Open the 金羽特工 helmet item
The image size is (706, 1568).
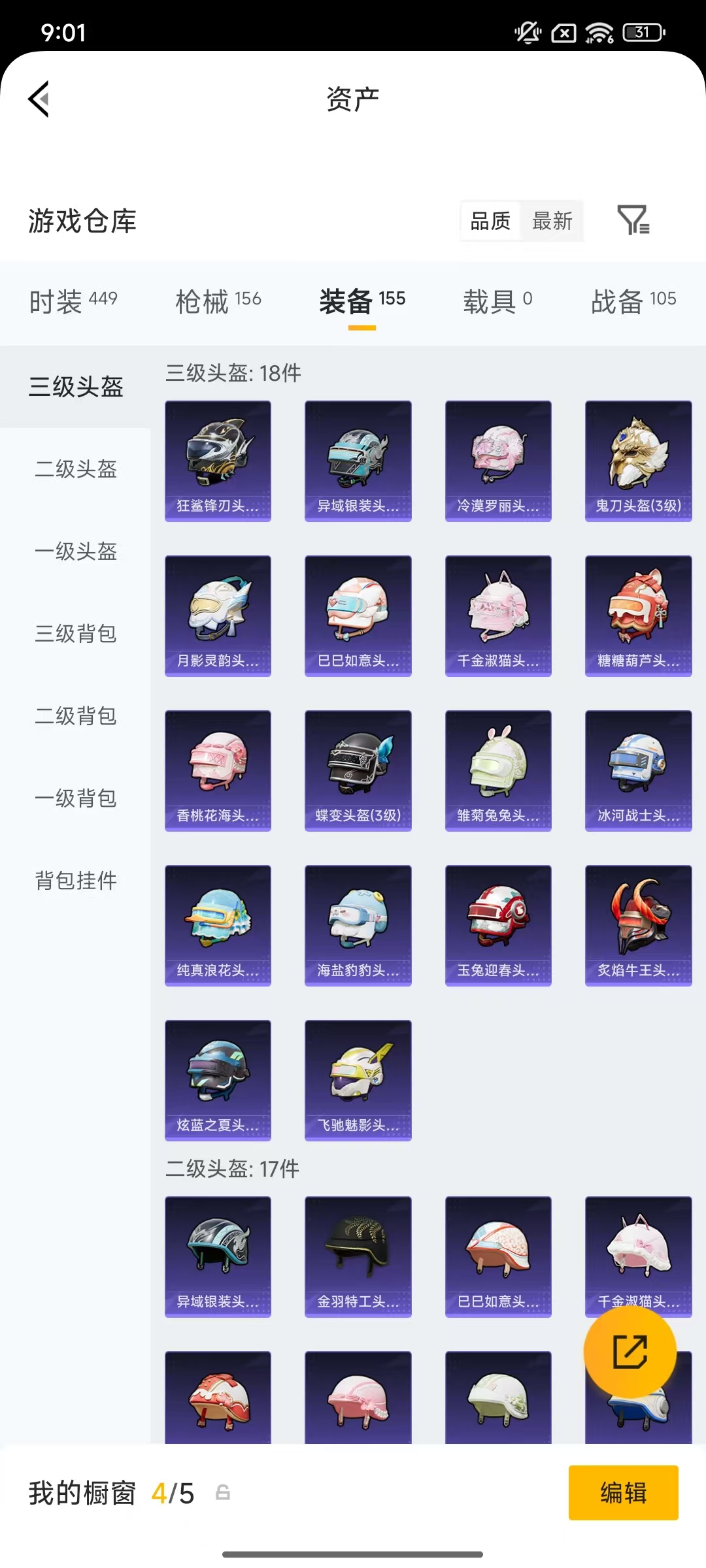pos(358,1256)
